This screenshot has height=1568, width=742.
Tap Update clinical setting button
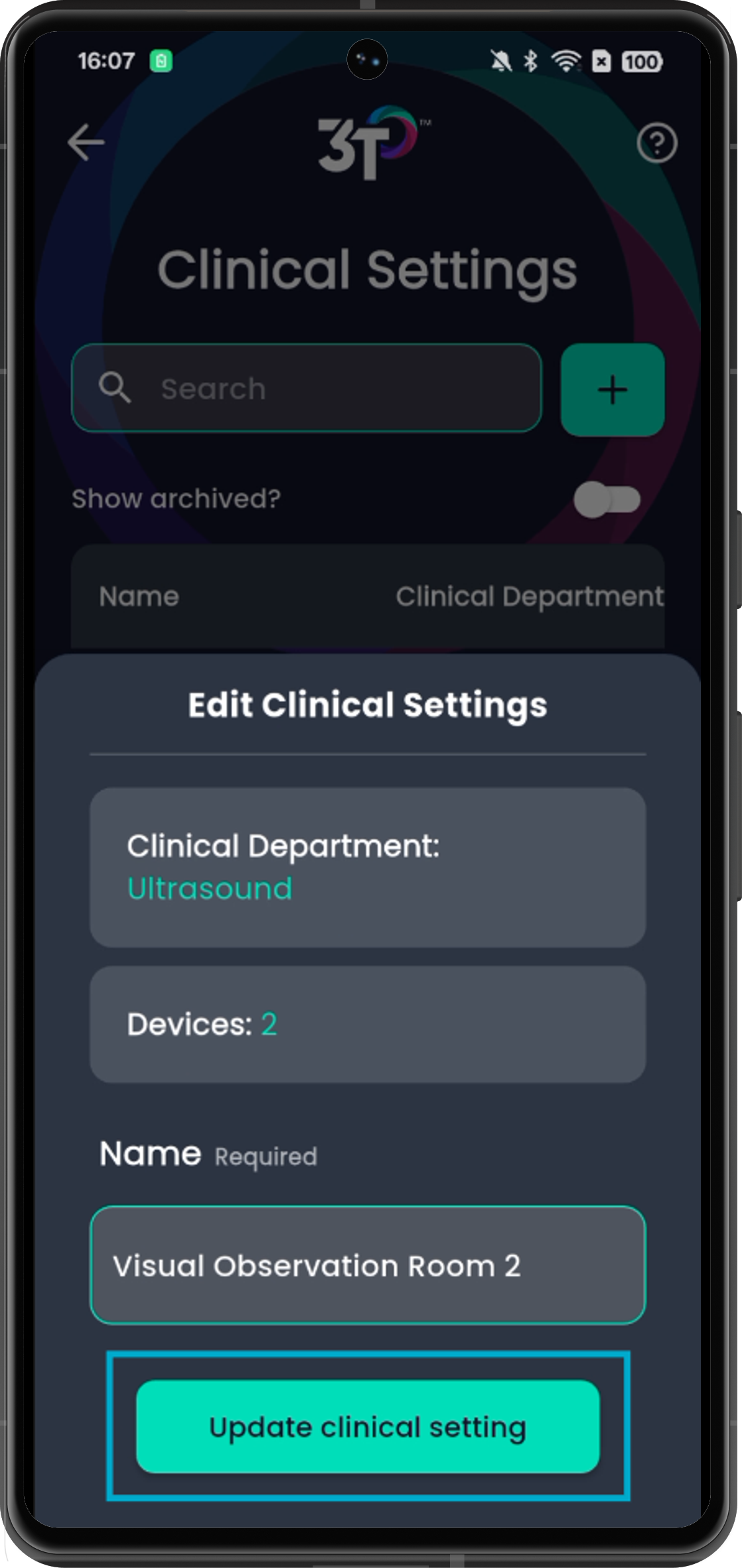pyautogui.click(x=368, y=1427)
